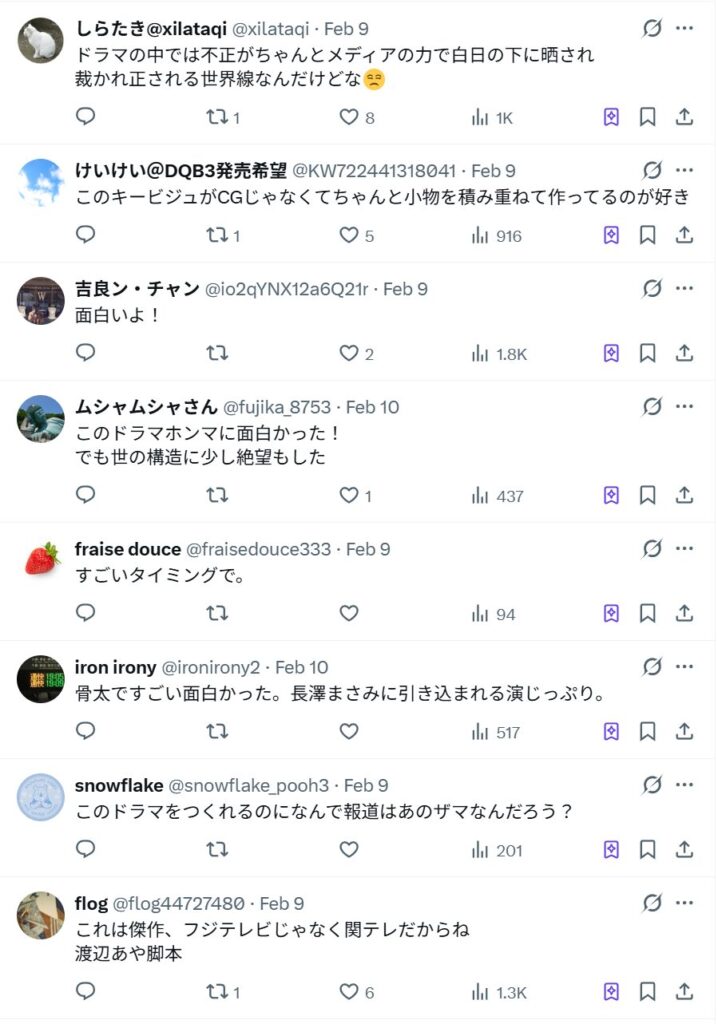The height and width of the screenshot is (1024, 718).
Task: View analytics for flog's tweet
Action: pyautogui.click(x=499, y=992)
